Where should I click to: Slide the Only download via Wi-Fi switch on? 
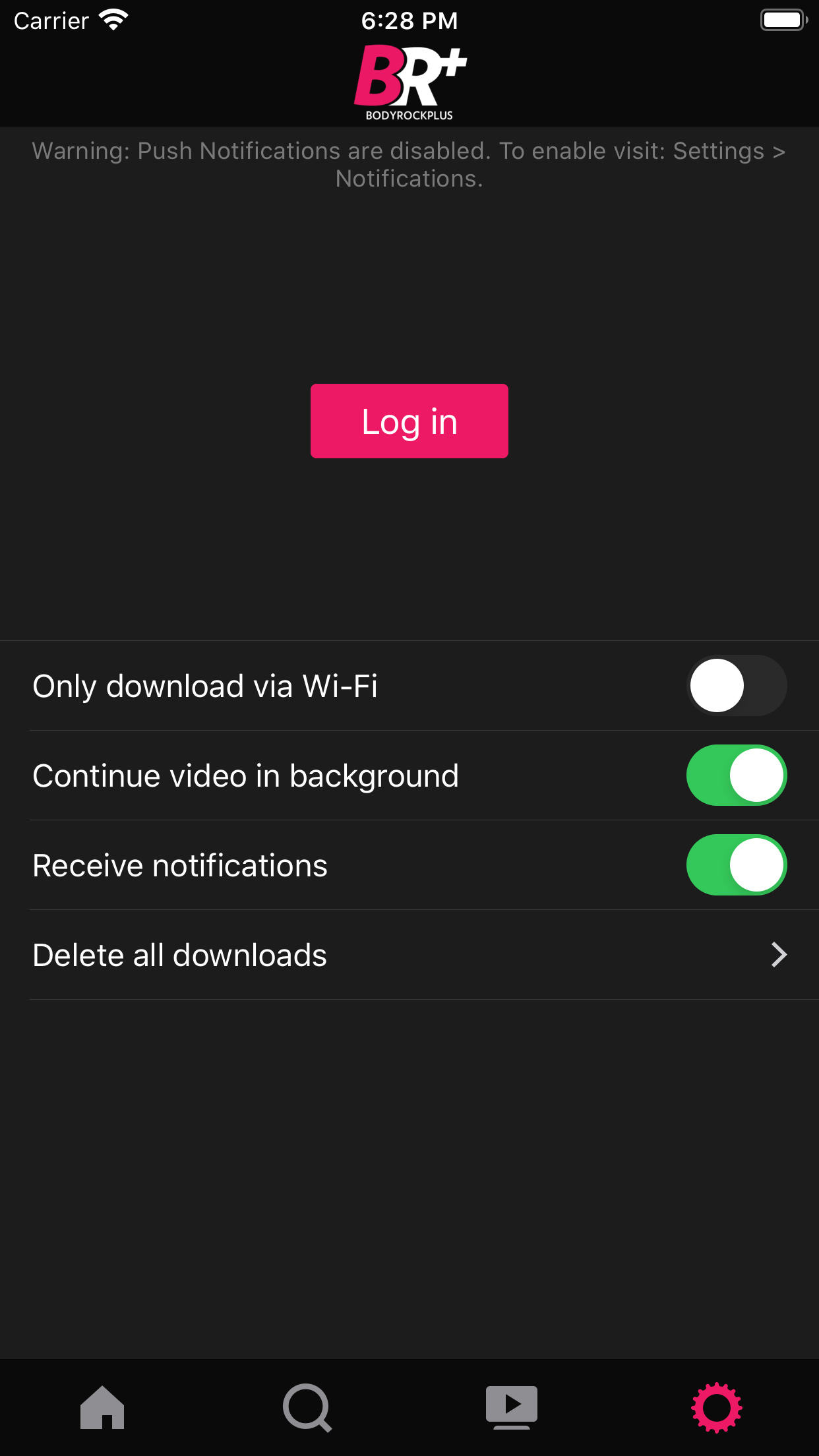tap(737, 686)
